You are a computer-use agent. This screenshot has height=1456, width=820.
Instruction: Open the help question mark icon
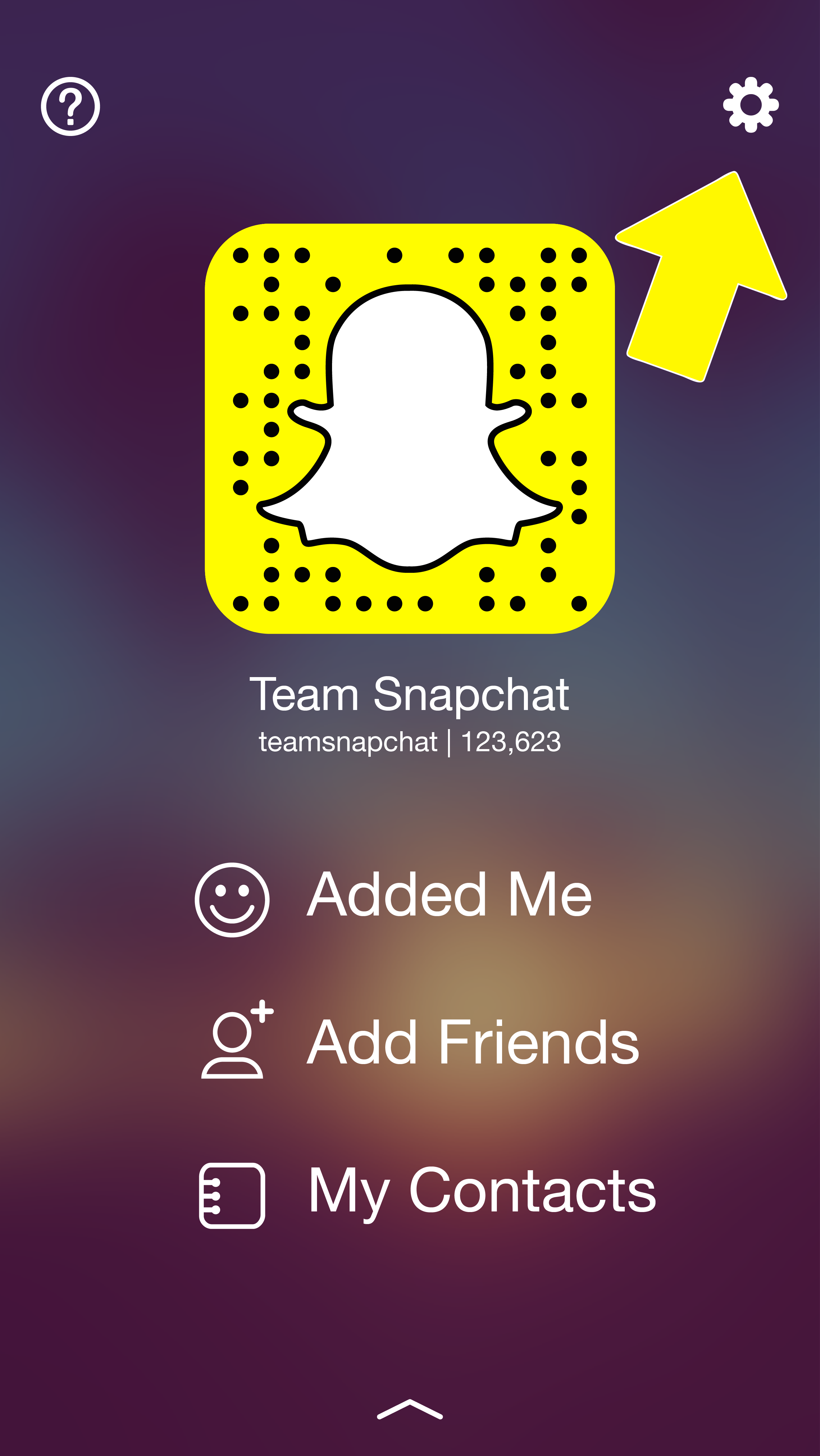[71, 106]
